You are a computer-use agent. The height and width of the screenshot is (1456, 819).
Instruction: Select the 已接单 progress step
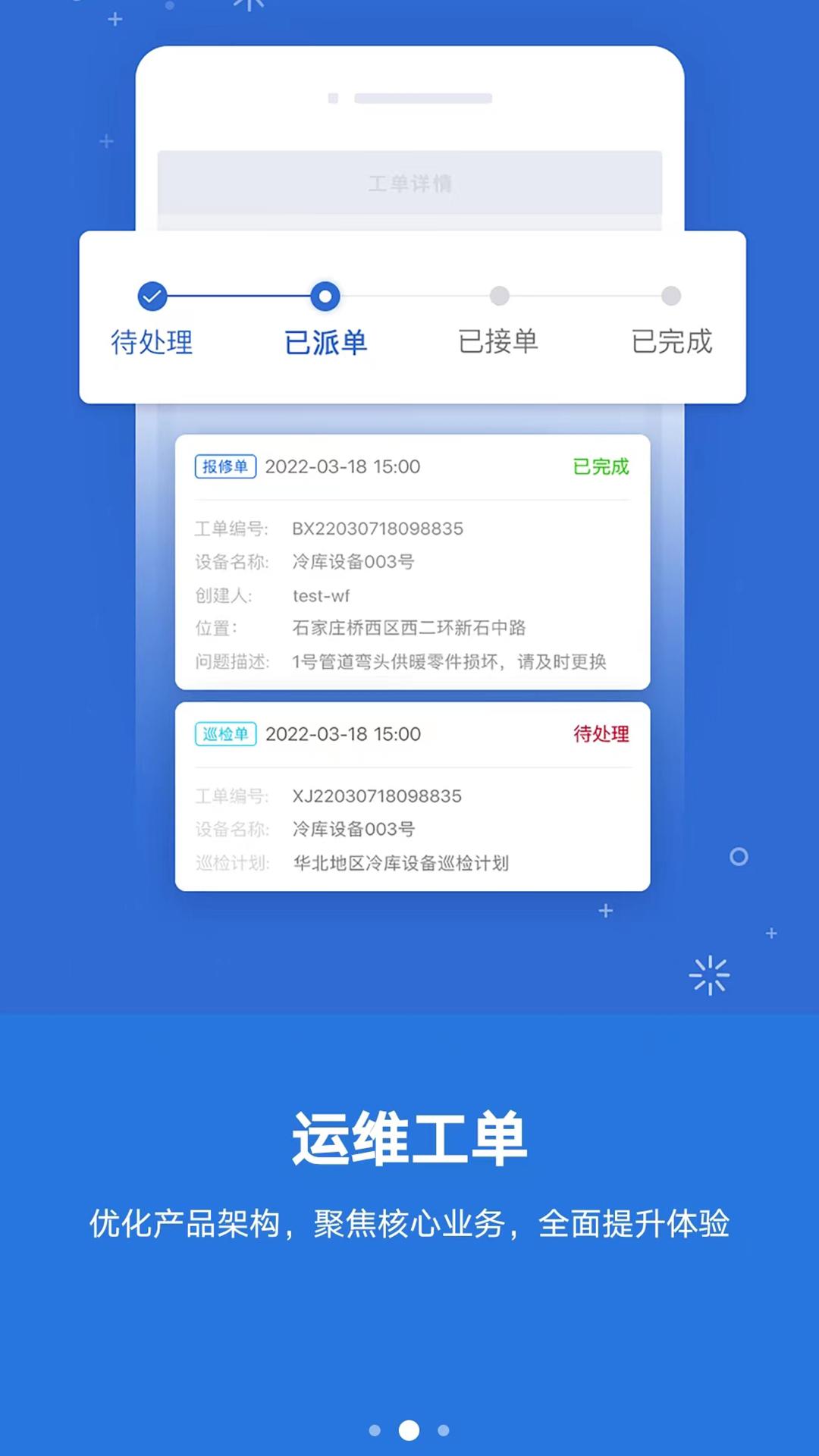tap(499, 343)
